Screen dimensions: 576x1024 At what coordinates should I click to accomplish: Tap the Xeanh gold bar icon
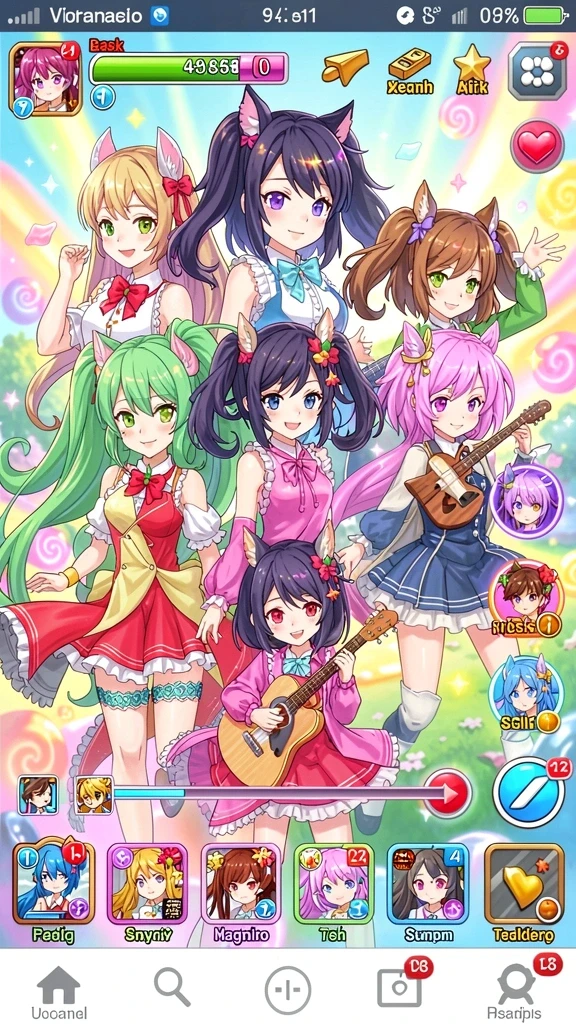(409, 71)
